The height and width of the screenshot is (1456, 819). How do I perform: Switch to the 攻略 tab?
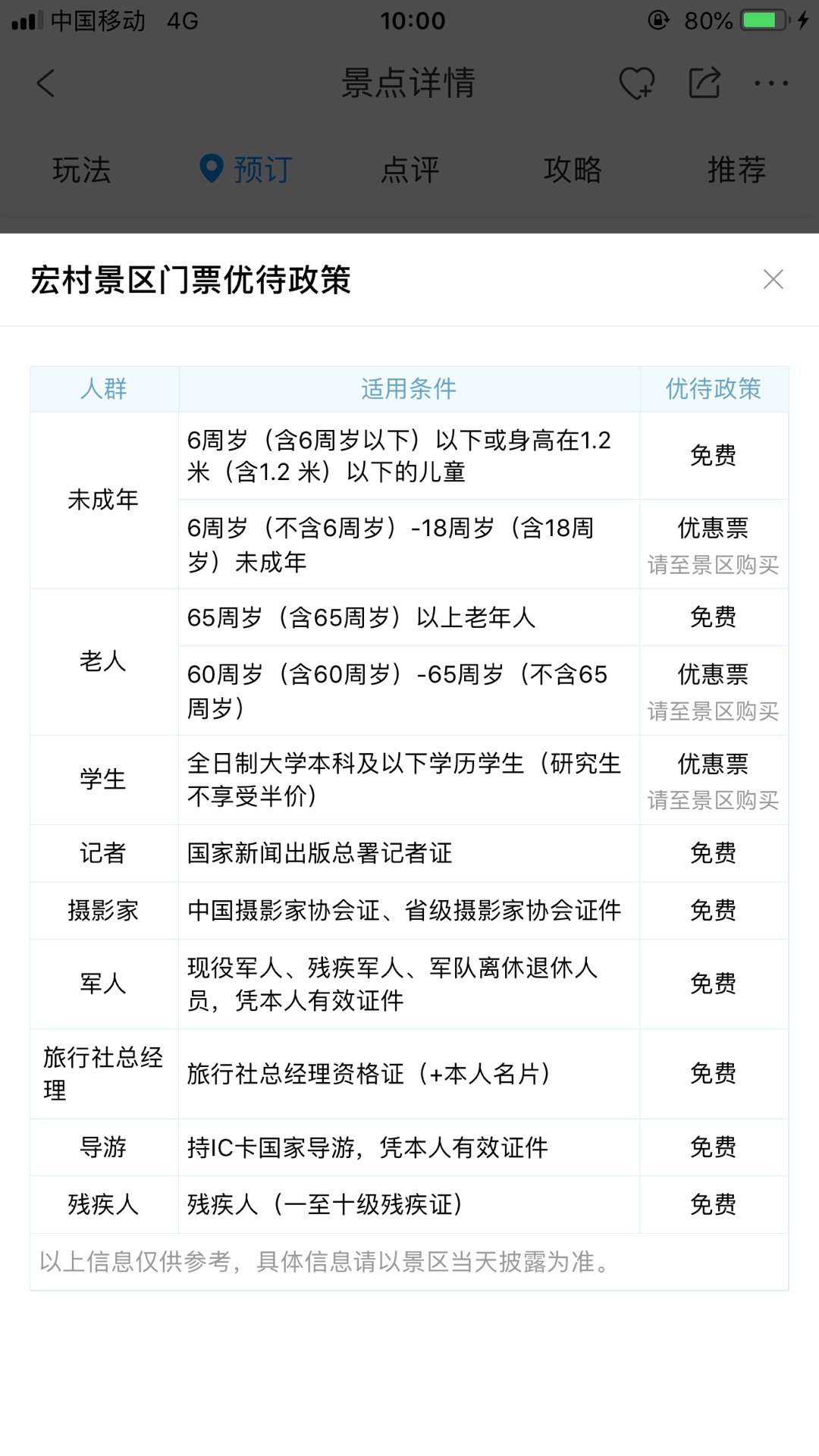click(x=573, y=169)
